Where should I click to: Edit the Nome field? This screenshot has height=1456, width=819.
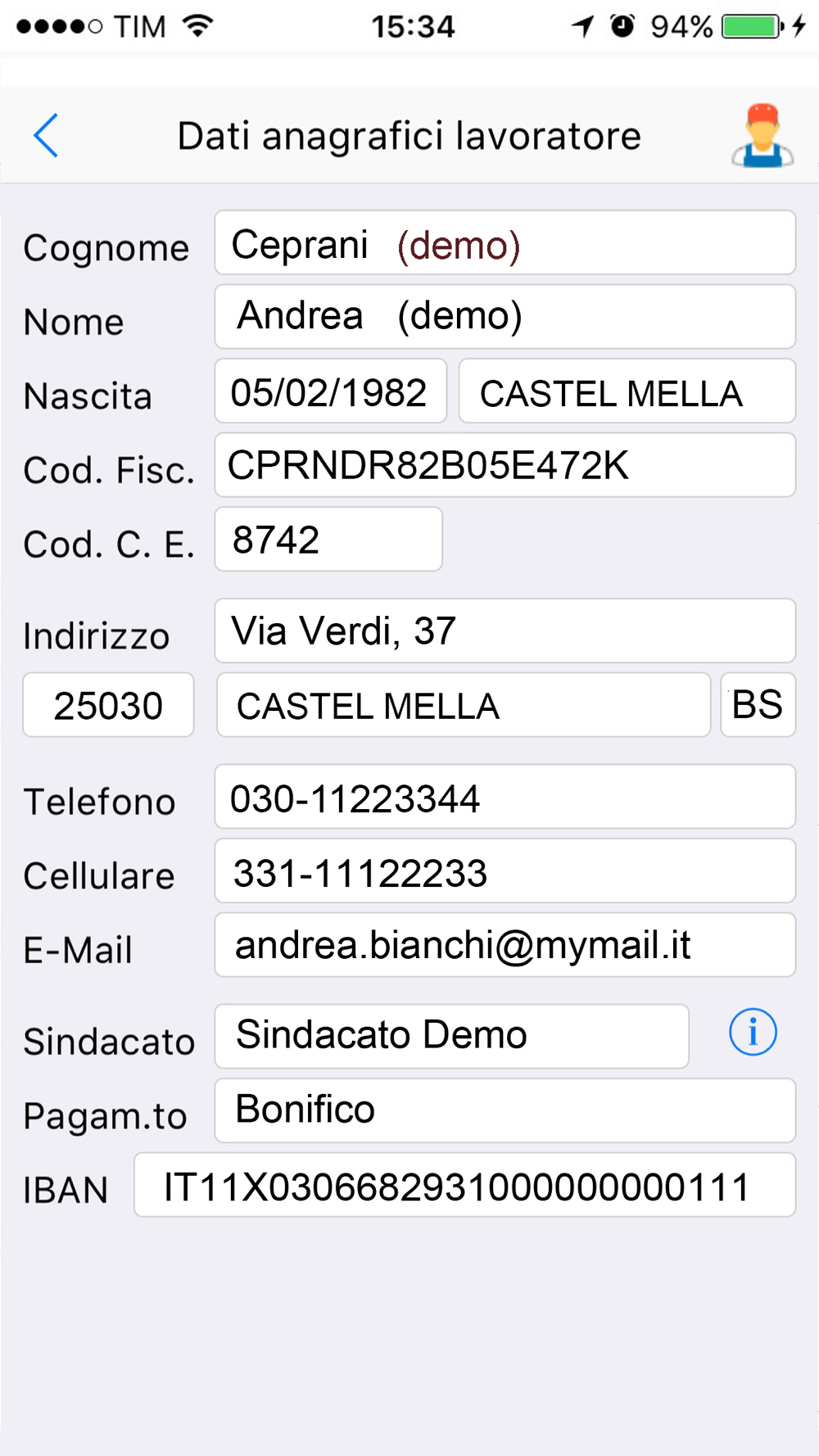(505, 317)
